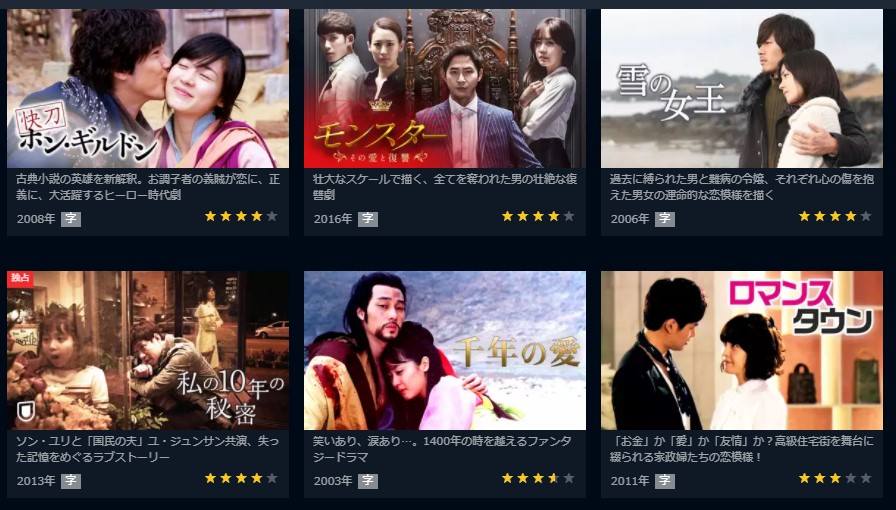Screen dimensions: 896x510
Task: Select the 雪の女王 drama tile
Action: pyautogui.click(x=741, y=90)
